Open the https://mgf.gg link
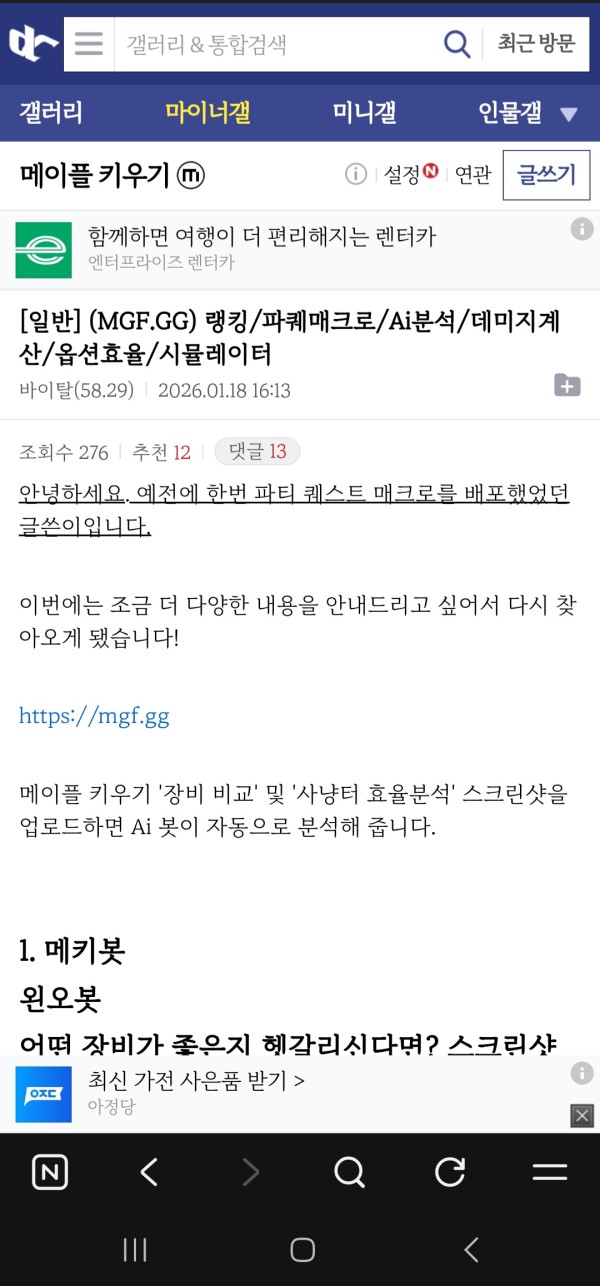600x1286 pixels. point(94,716)
